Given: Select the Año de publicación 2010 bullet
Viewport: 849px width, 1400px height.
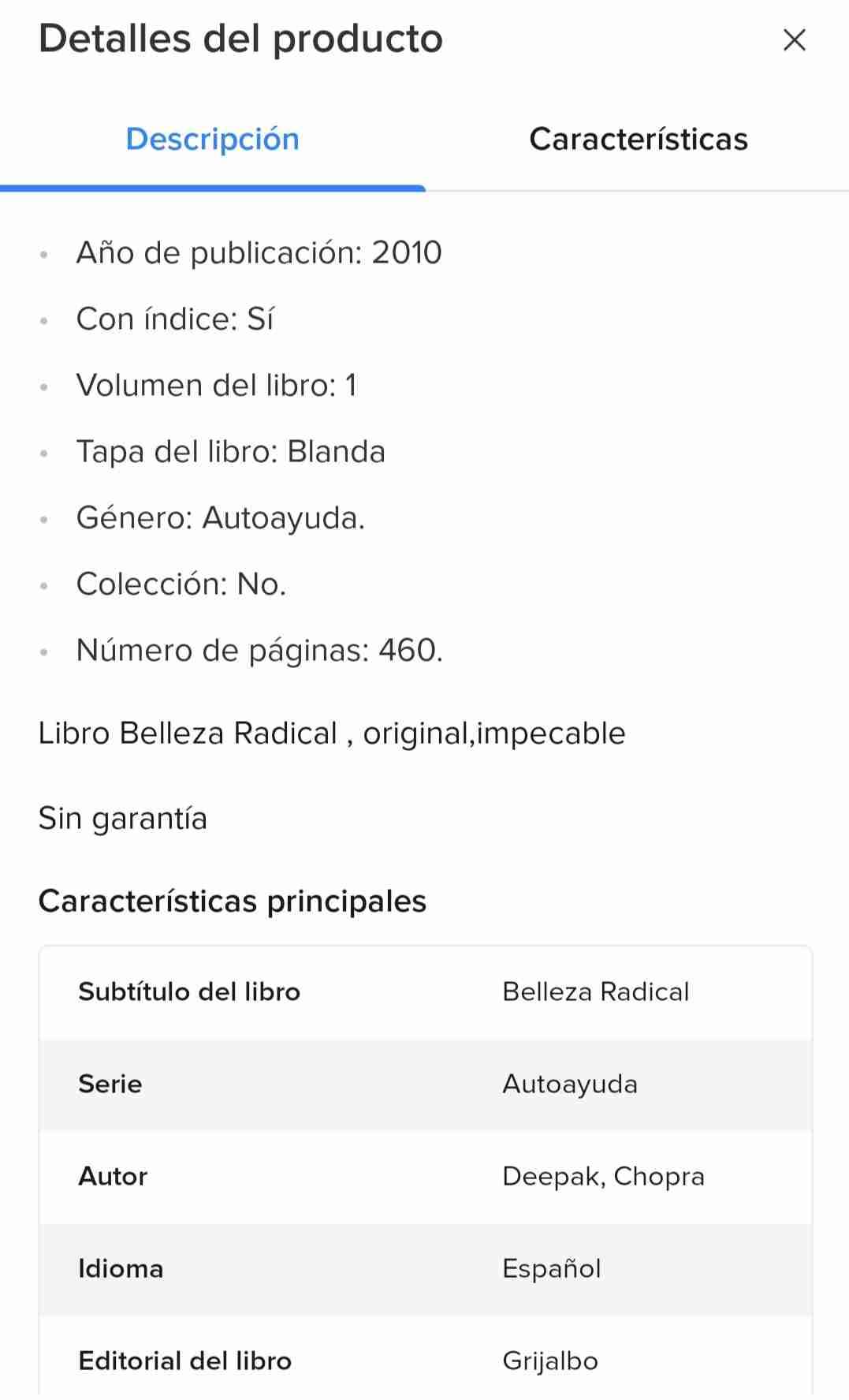Looking at the screenshot, I should coord(259,252).
